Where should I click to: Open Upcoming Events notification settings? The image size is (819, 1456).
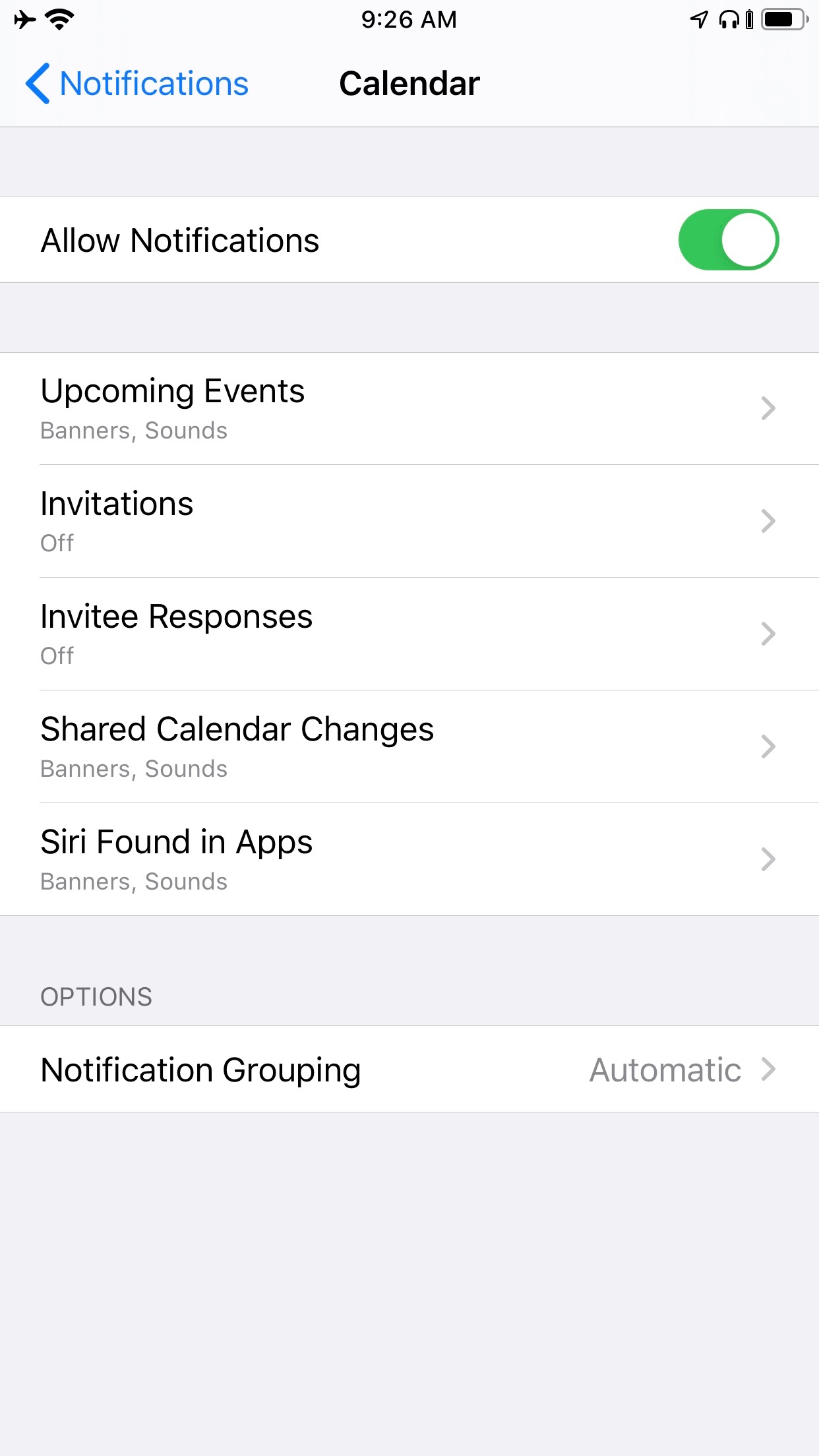coord(409,409)
